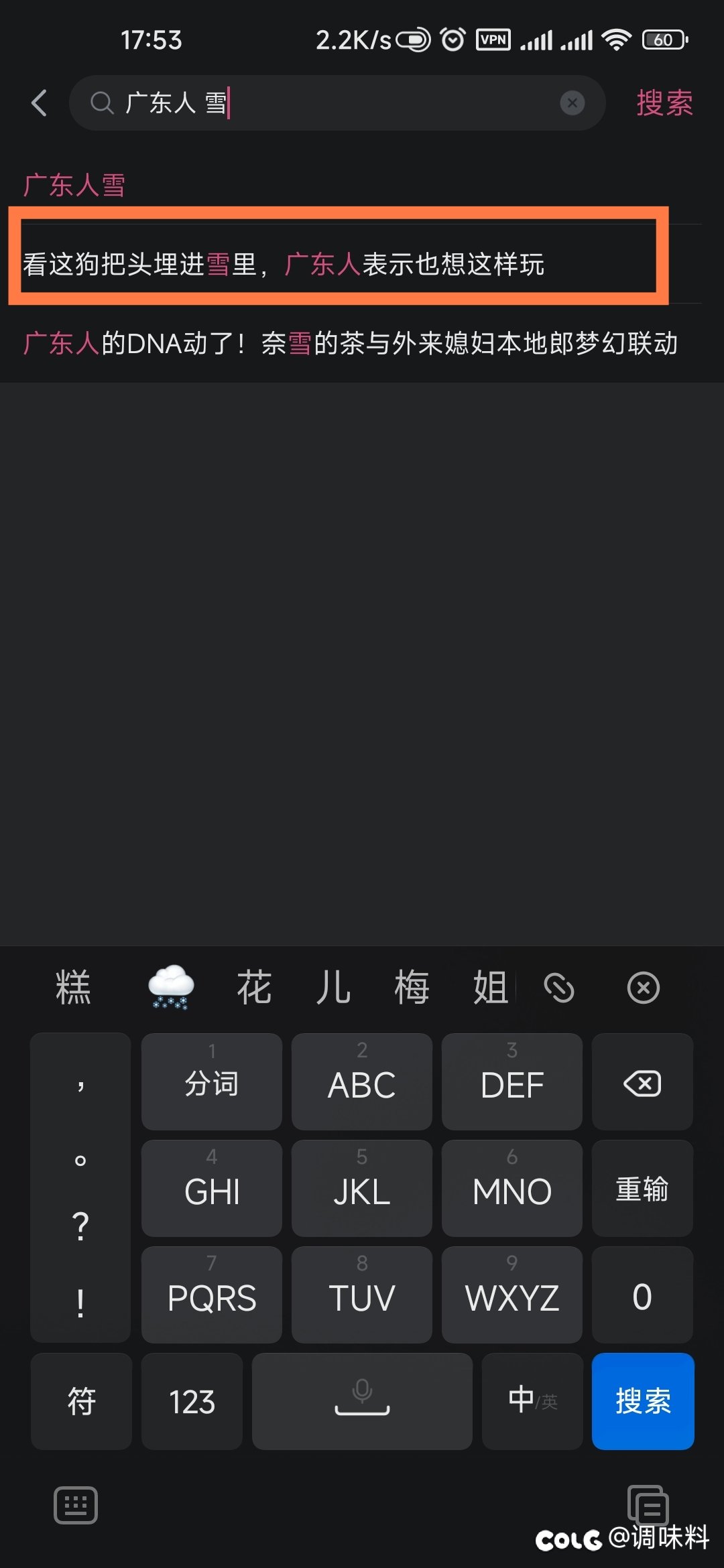724x1568 pixels.
Task: Switch input language with 中/英 key
Action: point(532,1401)
